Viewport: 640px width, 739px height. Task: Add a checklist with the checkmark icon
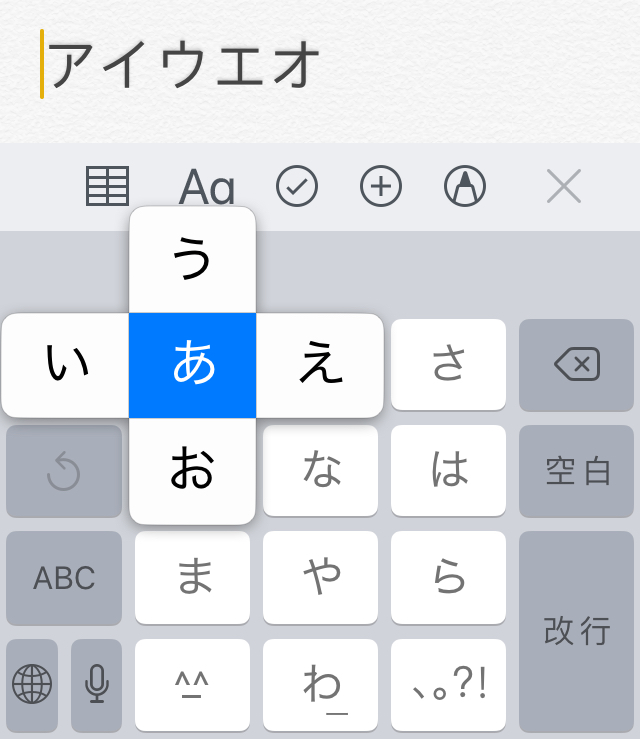tap(297, 187)
